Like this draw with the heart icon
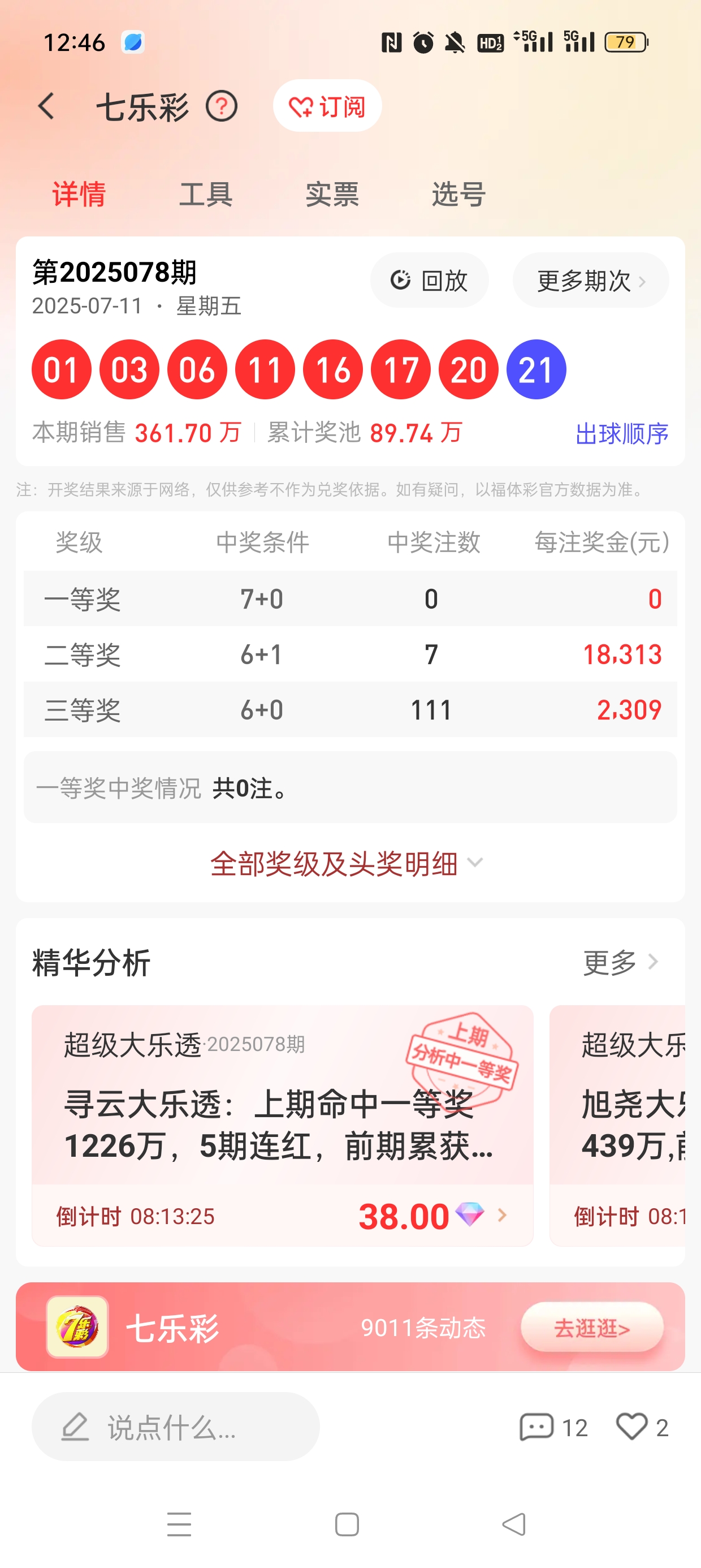The image size is (701, 1568). (x=633, y=1427)
